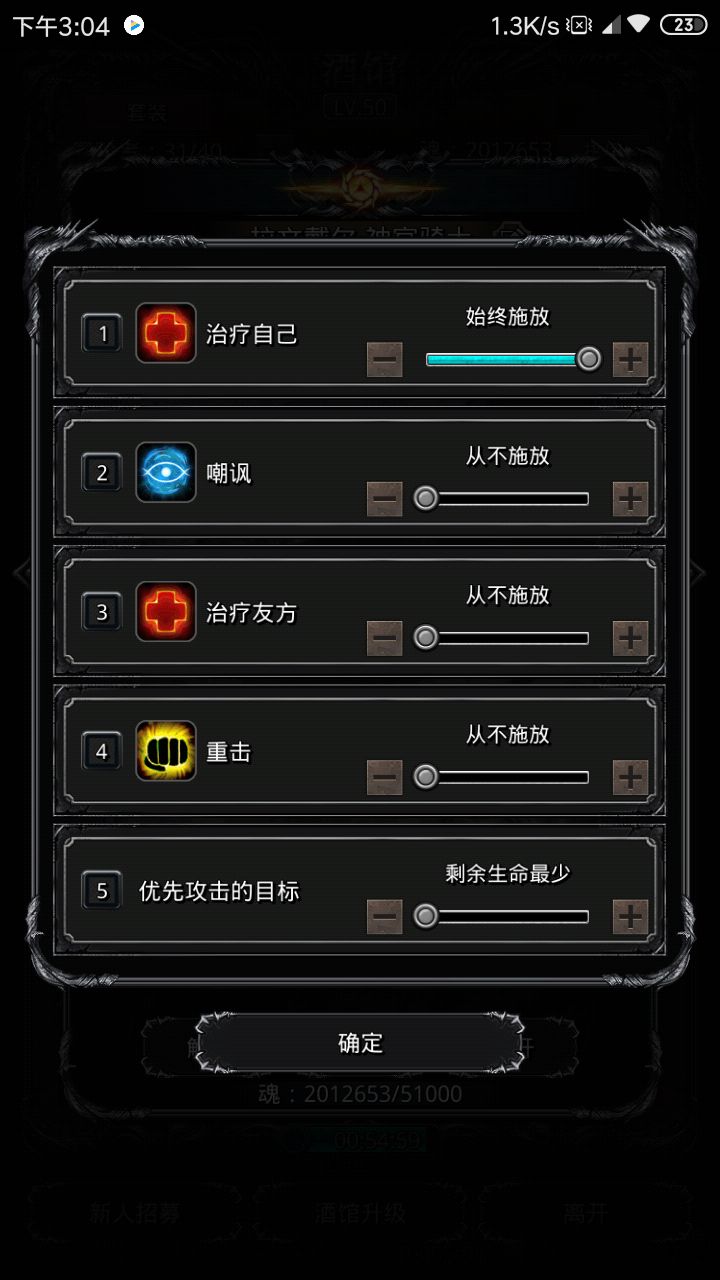This screenshot has width=720, height=1280.
Task: Tap minus button for 治疗自己 skill
Action: pyautogui.click(x=385, y=359)
